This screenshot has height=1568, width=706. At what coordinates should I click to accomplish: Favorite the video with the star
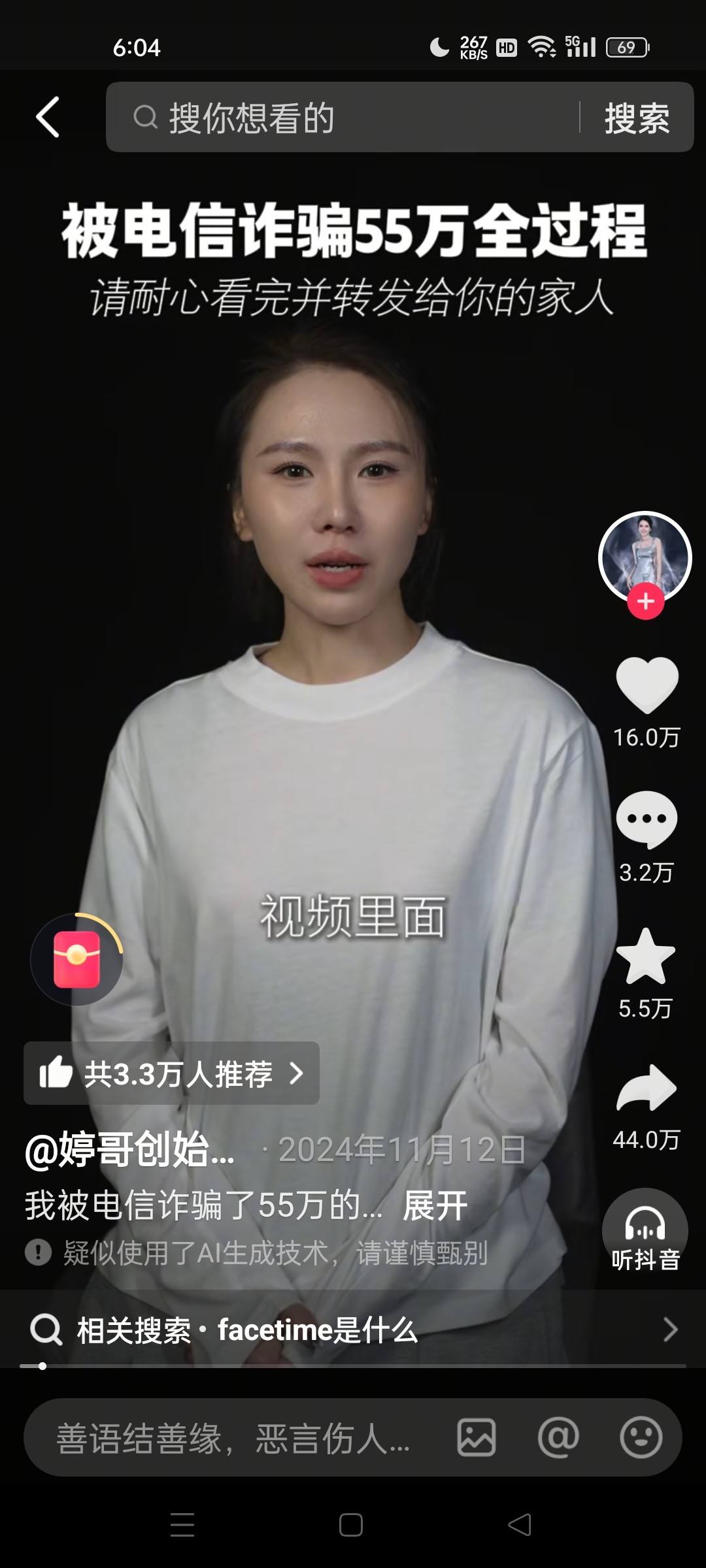point(646,956)
